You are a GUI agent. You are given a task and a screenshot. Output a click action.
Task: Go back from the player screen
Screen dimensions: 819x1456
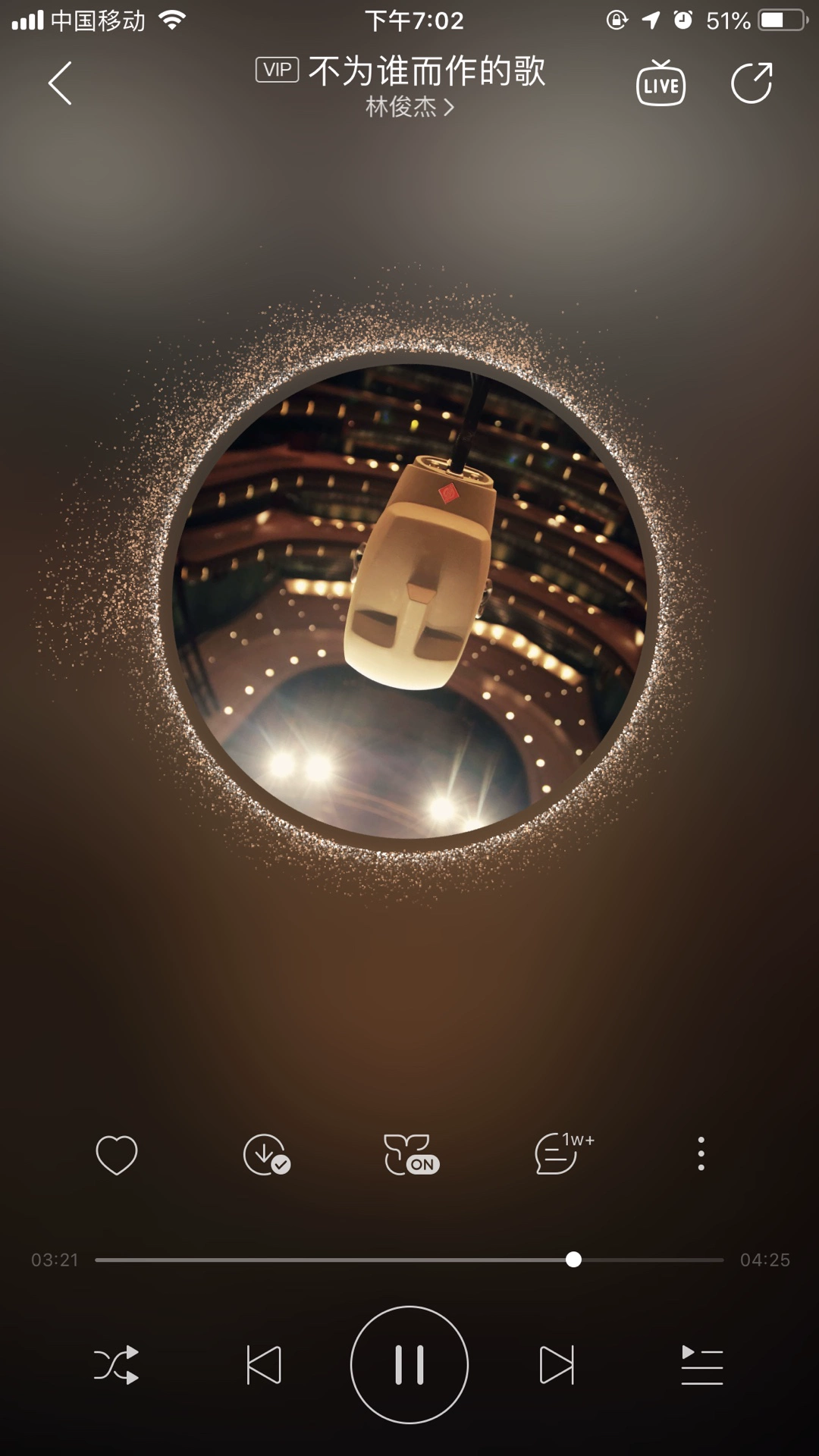tap(60, 83)
